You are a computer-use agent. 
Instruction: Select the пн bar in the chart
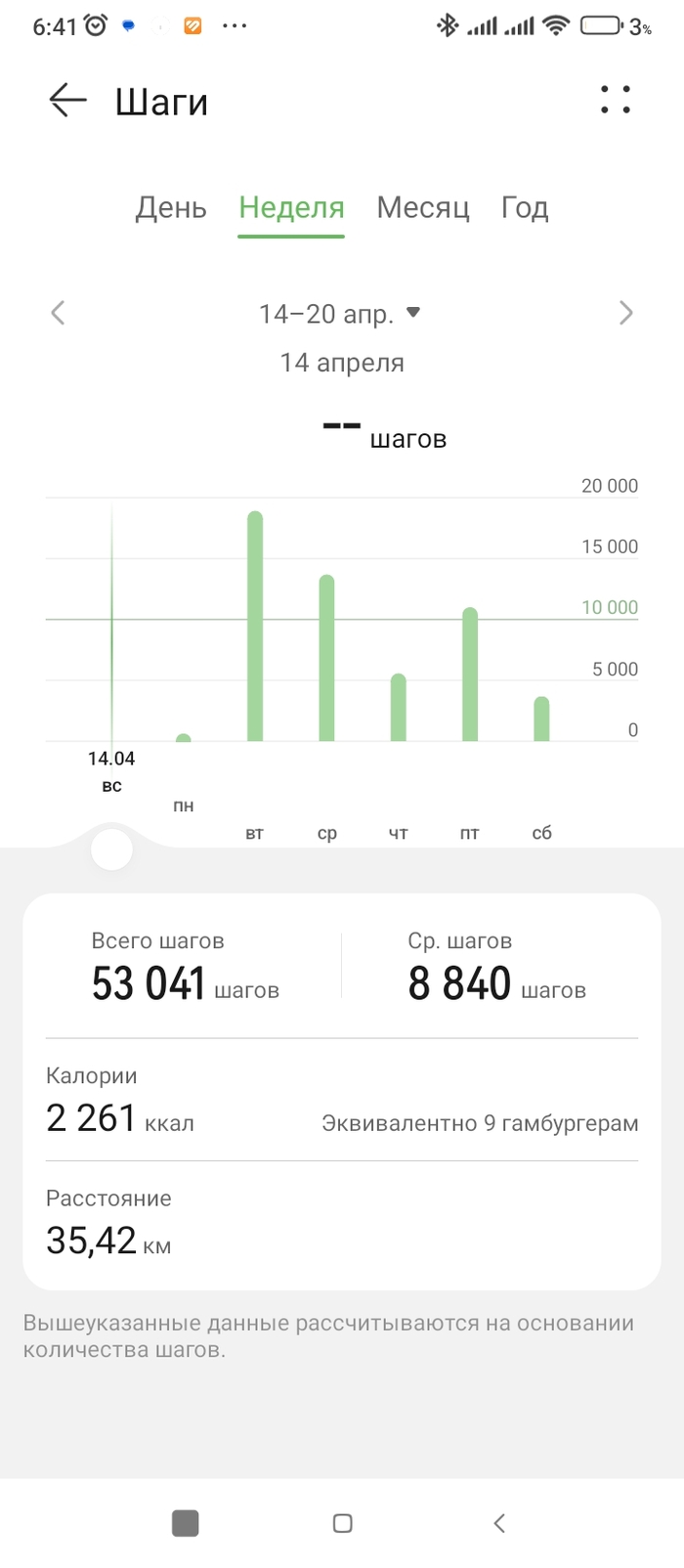[183, 737]
